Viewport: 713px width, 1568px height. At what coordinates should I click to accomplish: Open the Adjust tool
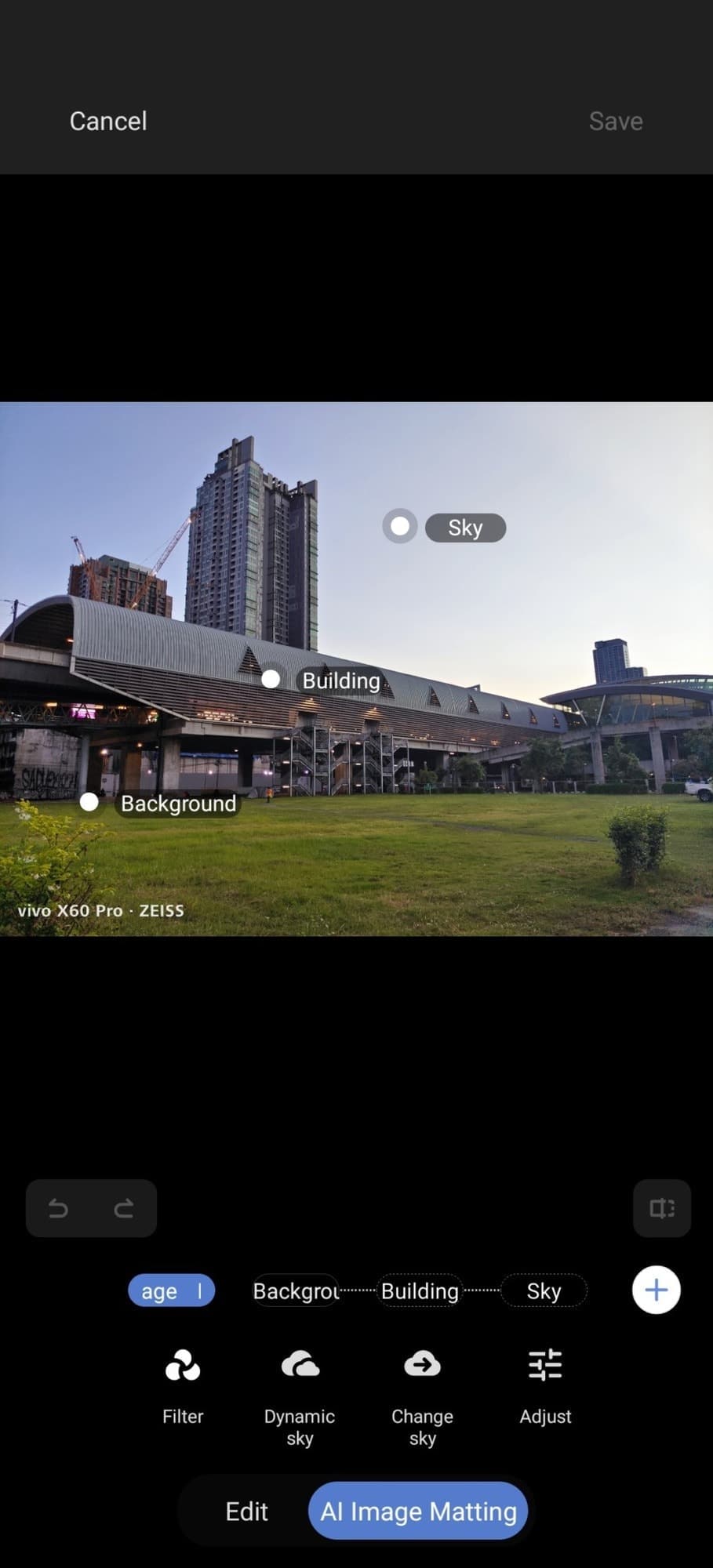pyautogui.click(x=545, y=1386)
